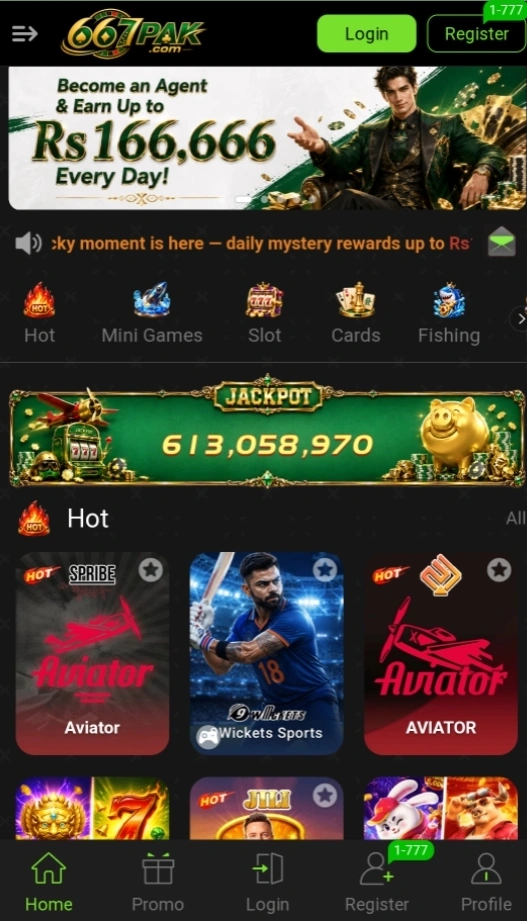
Task: Open the Wickets Sports game card
Action: pyautogui.click(x=266, y=653)
